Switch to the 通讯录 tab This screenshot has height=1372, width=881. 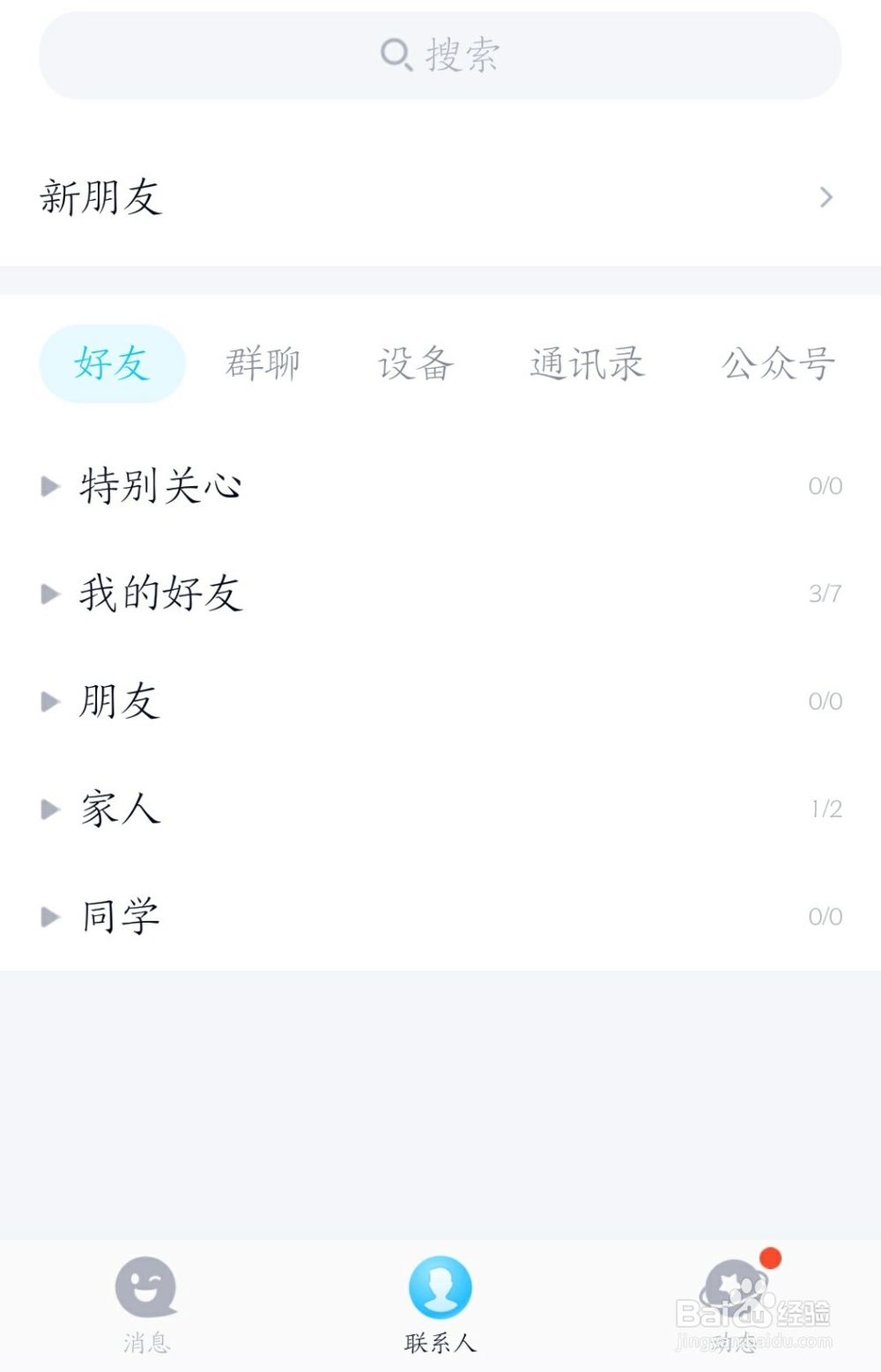point(587,364)
